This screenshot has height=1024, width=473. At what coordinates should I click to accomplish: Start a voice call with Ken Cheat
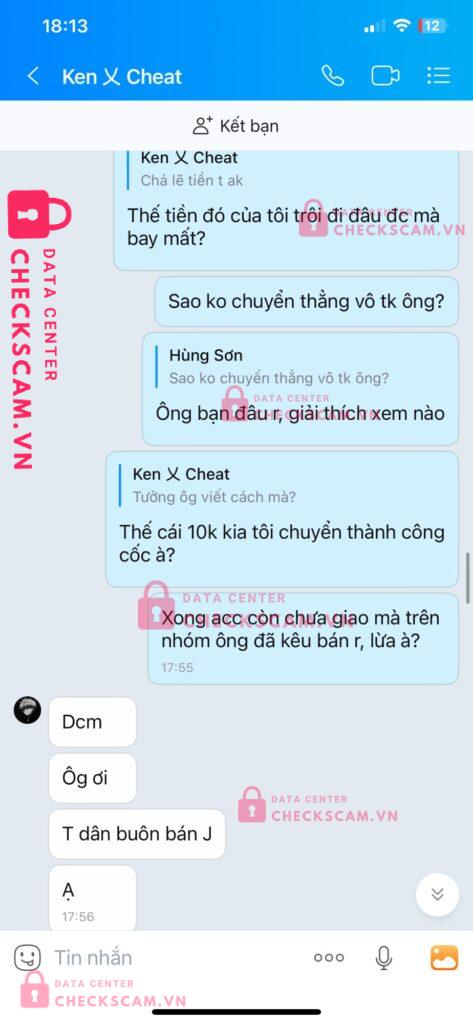coord(333,76)
